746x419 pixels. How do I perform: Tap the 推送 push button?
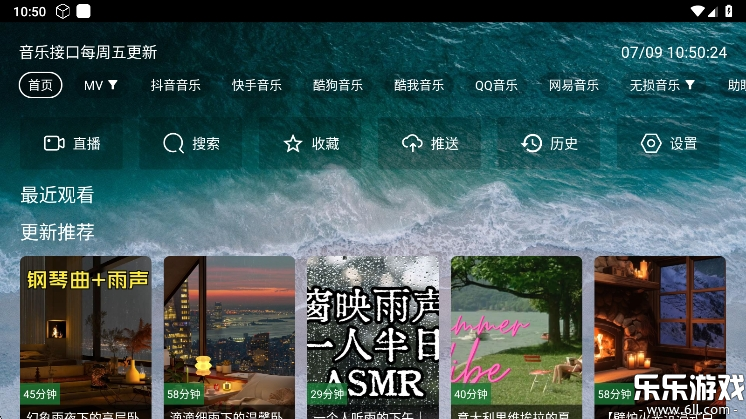click(x=430, y=144)
